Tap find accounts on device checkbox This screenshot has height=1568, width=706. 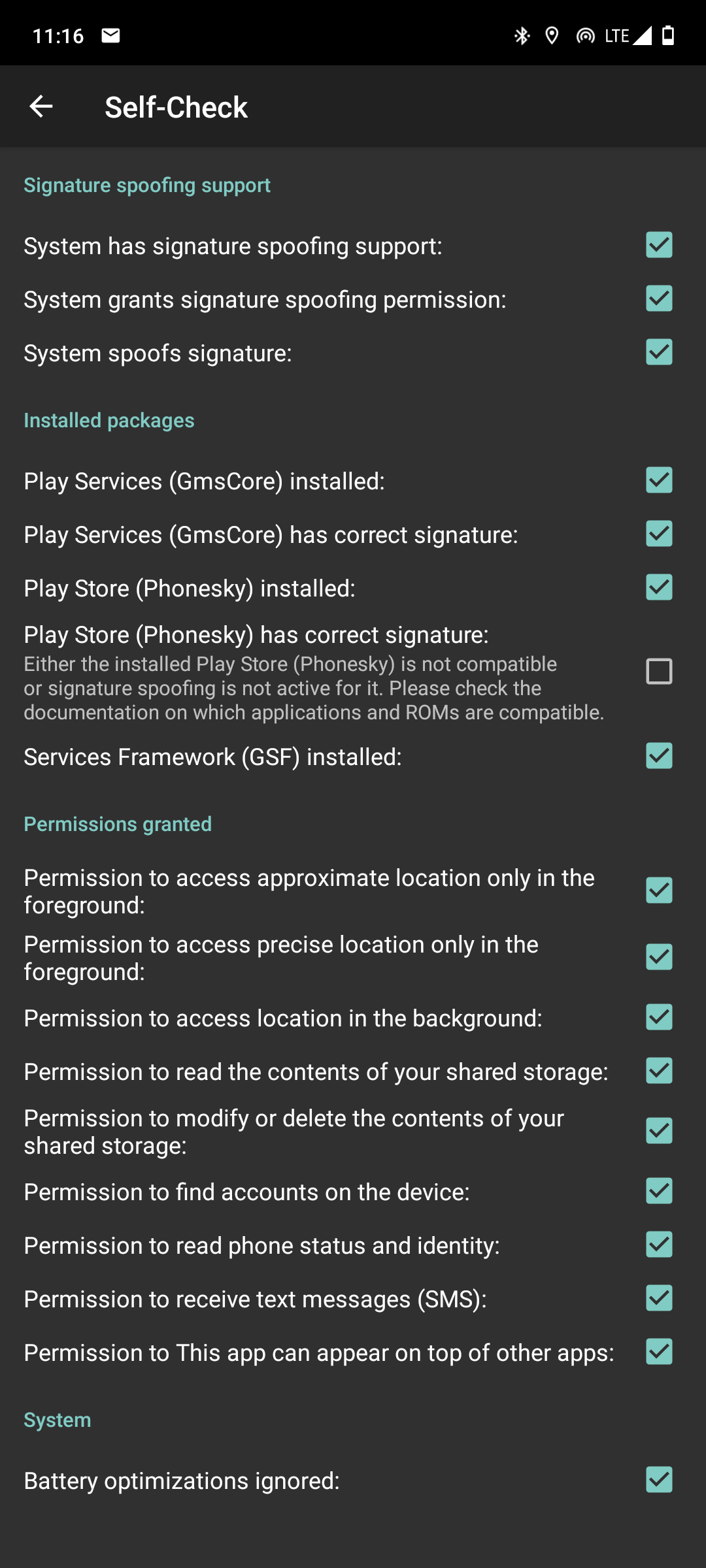pyautogui.click(x=659, y=1191)
